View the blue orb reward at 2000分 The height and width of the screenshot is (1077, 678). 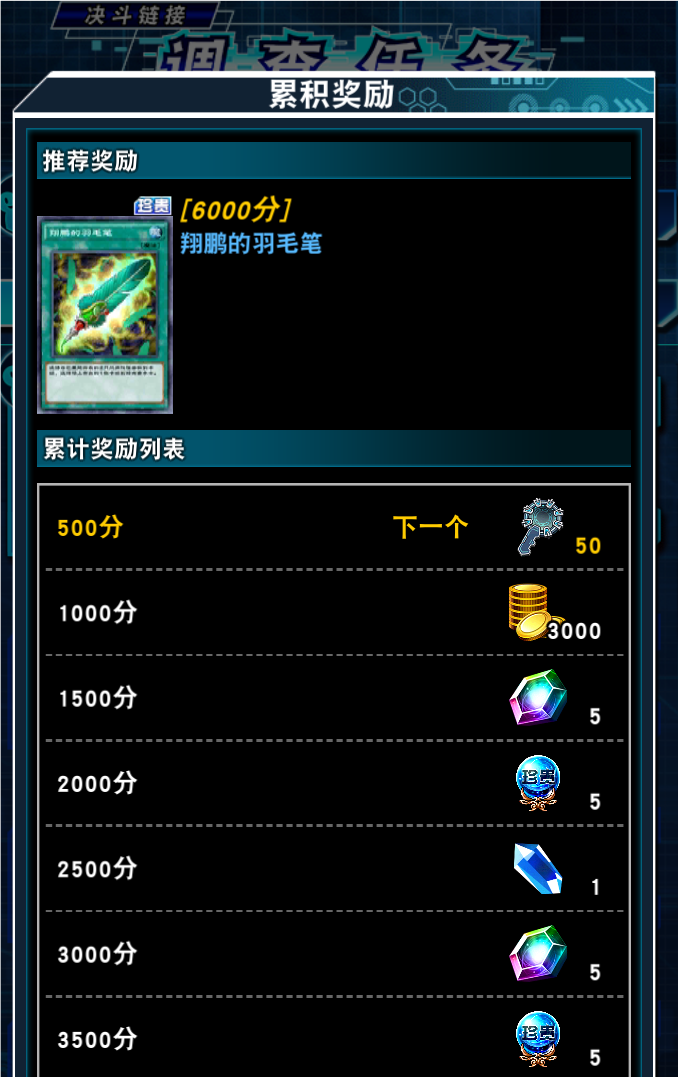click(538, 782)
